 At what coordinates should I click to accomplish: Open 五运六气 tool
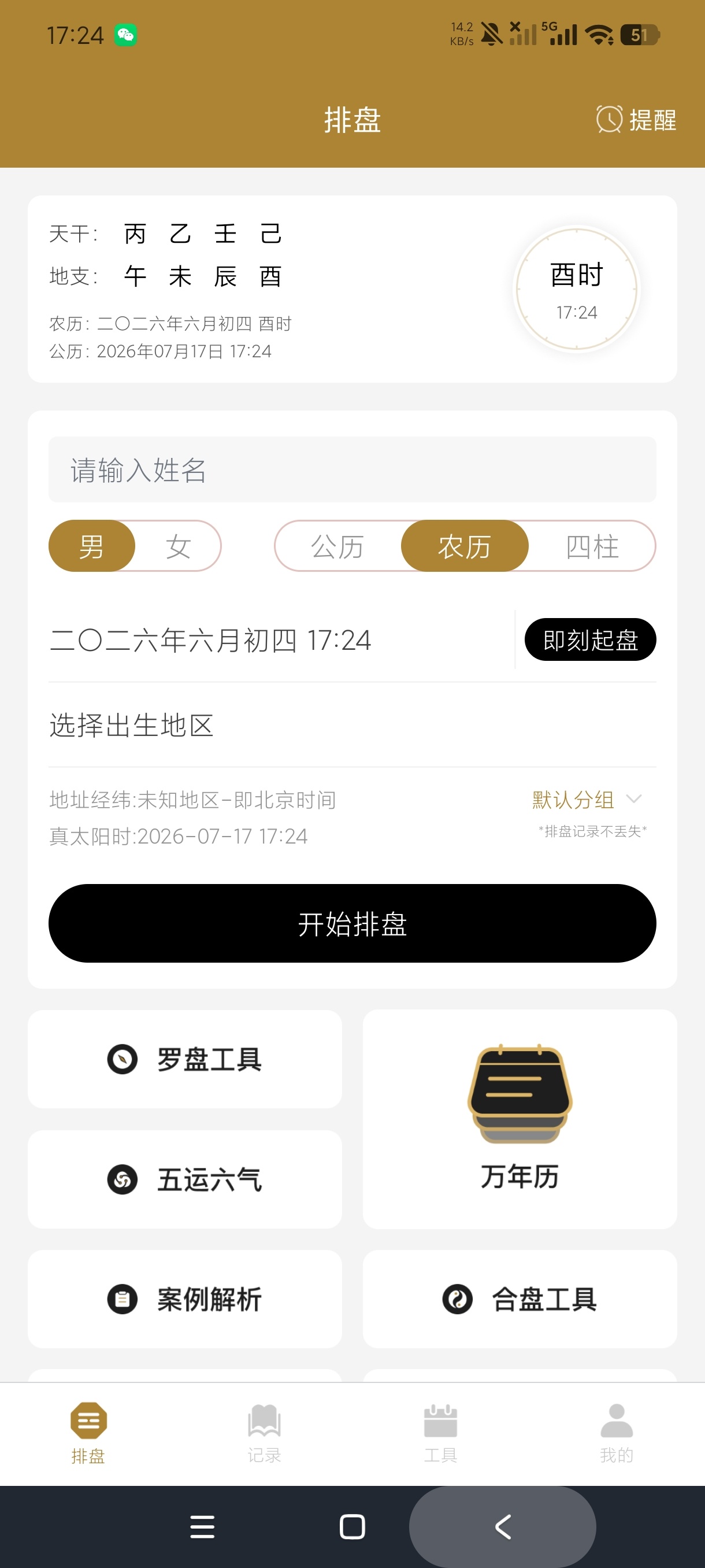(x=185, y=1179)
